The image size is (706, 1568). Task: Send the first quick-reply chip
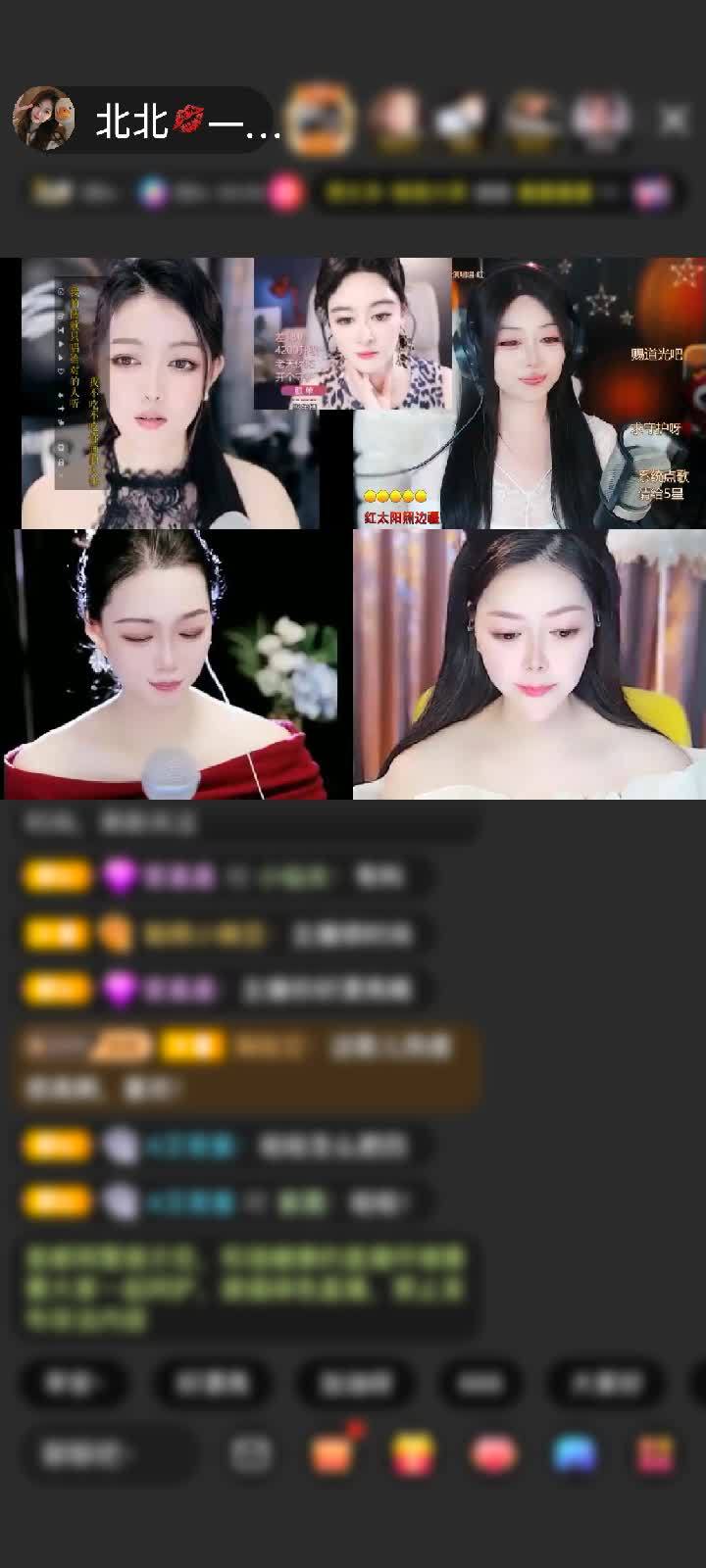tap(72, 1383)
